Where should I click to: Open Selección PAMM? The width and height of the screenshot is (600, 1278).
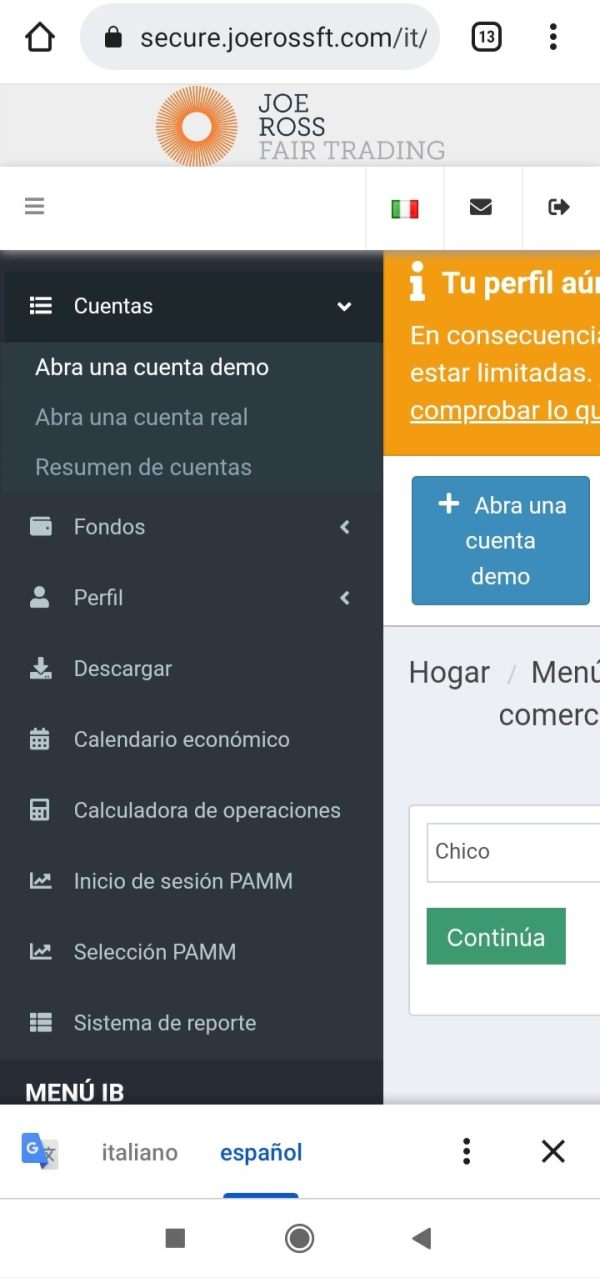pyautogui.click(x=192, y=952)
